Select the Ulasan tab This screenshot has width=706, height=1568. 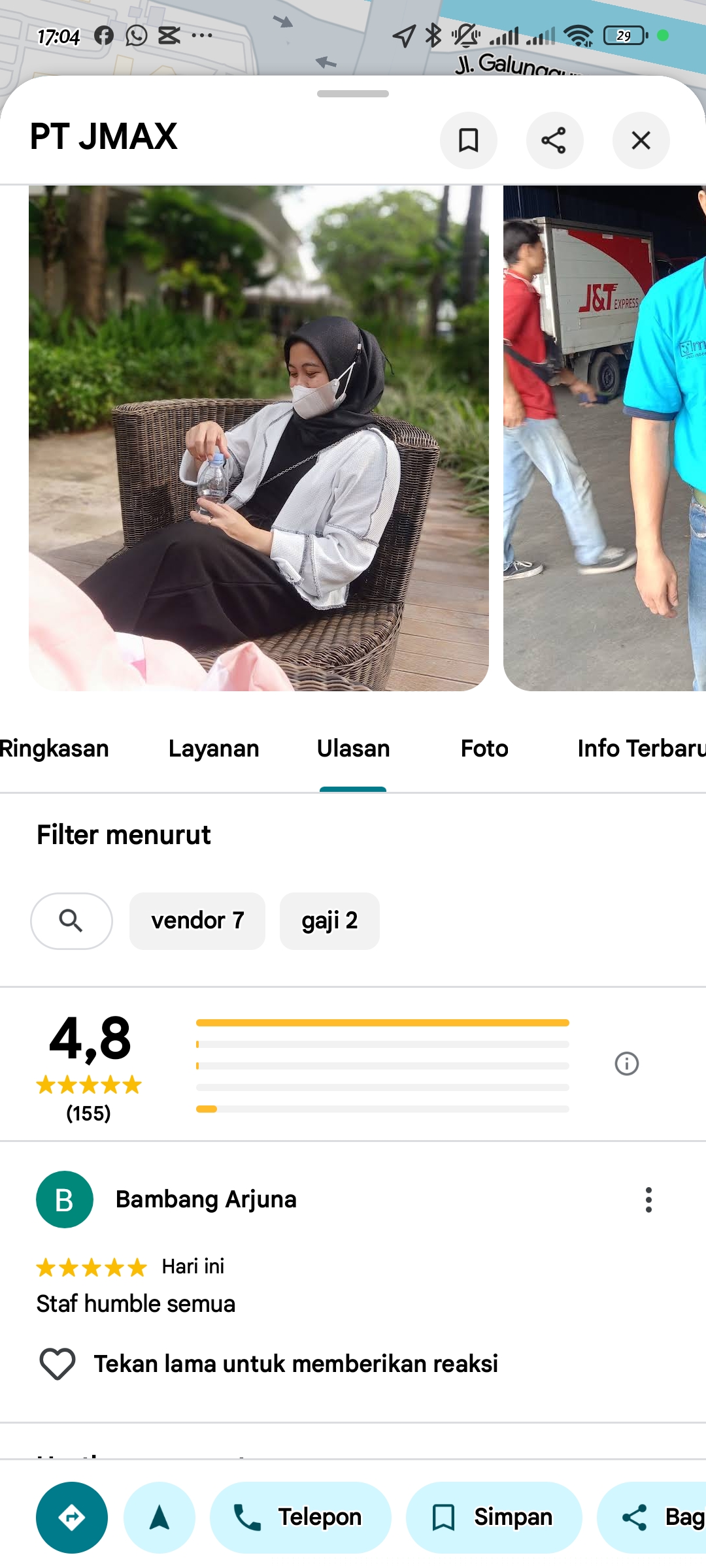coord(353,749)
